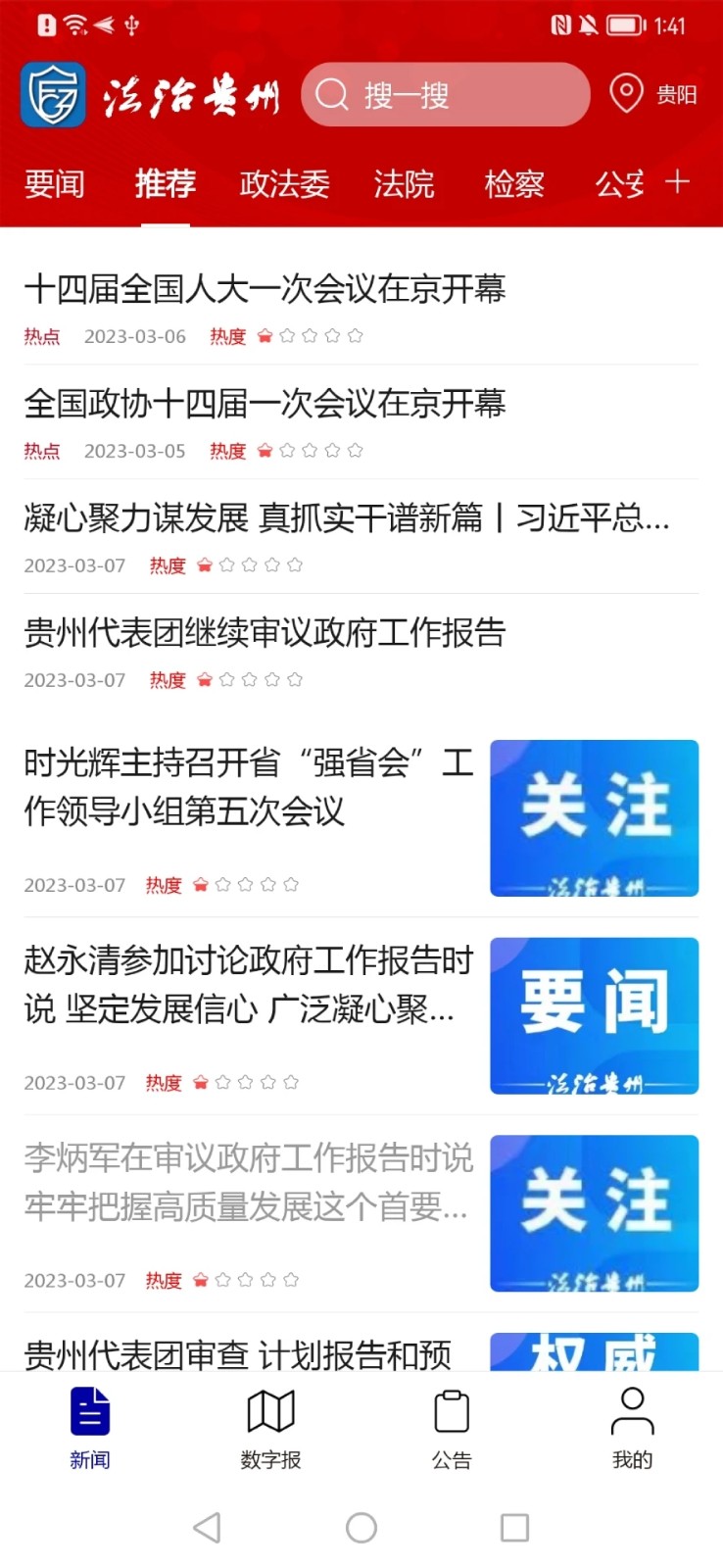Tap the 法治贵州 app logo shield icon
This screenshot has width=723, height=1568.
point(54,94)
